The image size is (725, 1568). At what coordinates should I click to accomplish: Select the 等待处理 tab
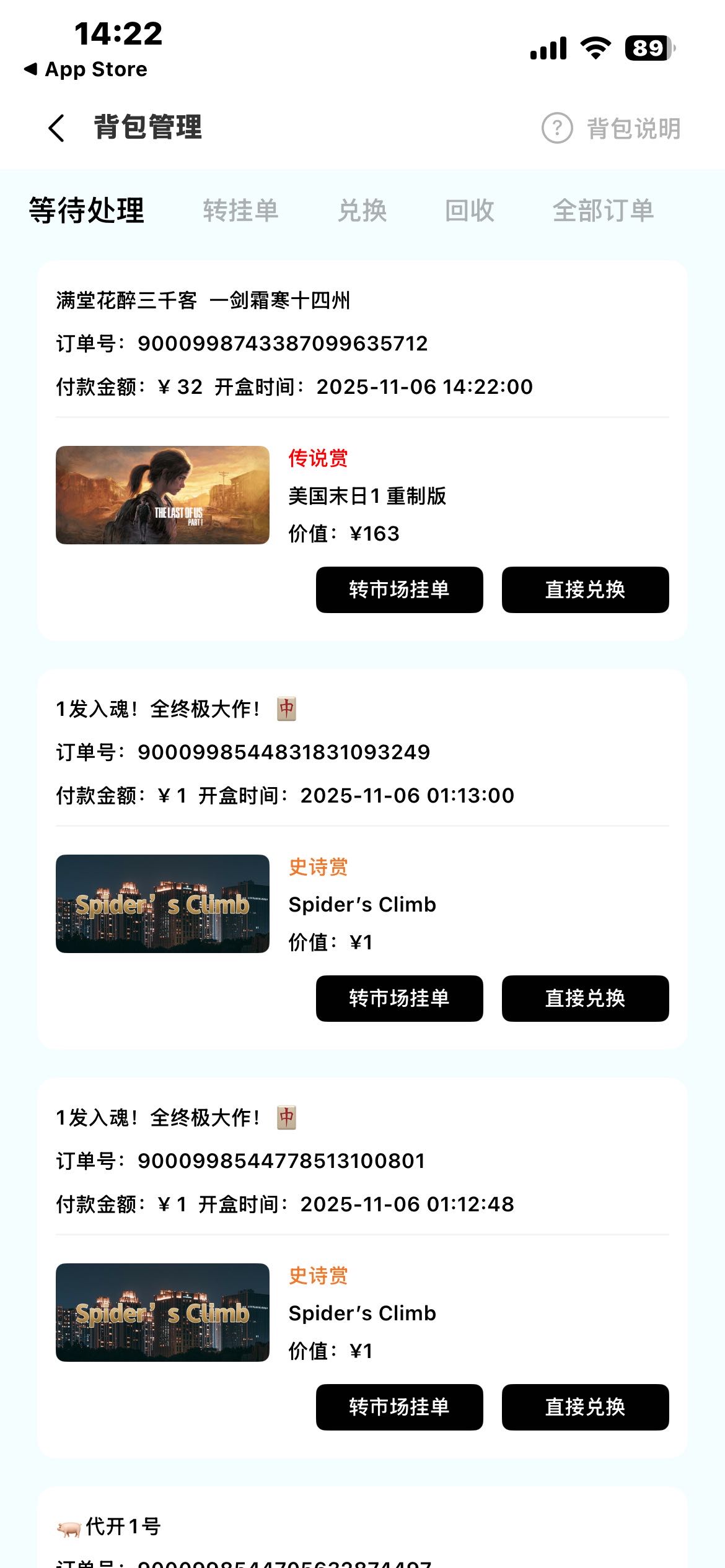pyautogui.click(x=87, y=211)
